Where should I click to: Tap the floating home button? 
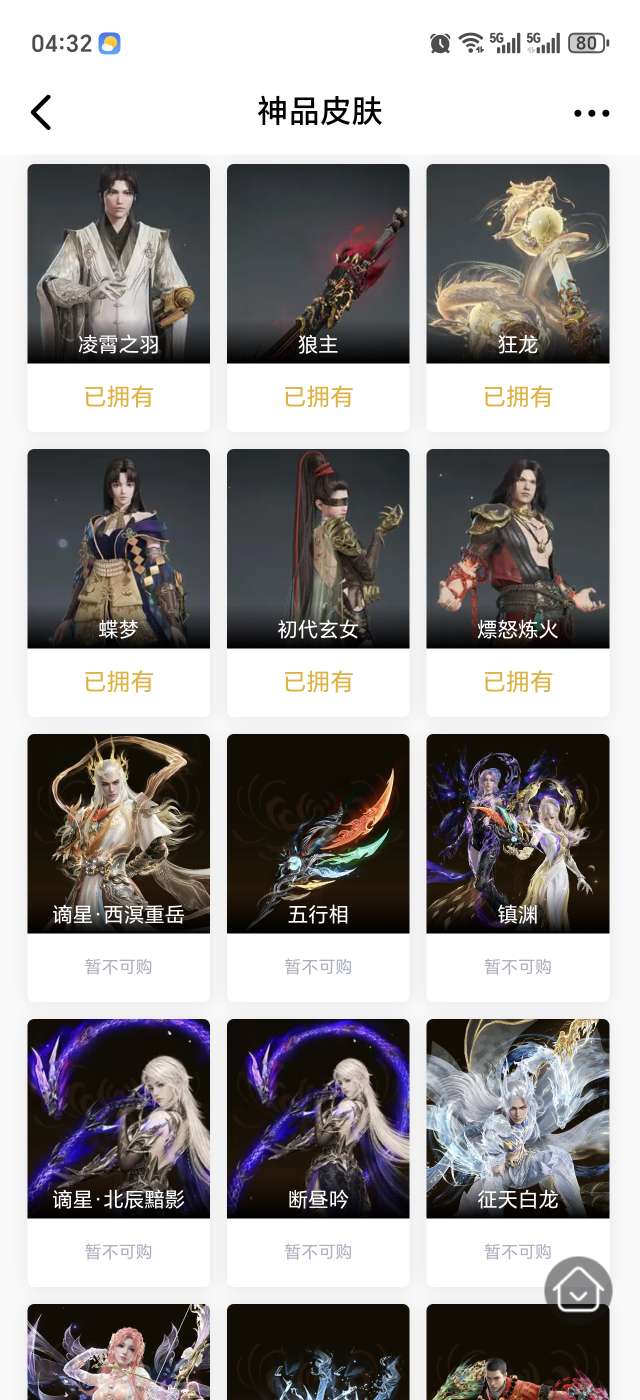tap(578, 1291)
